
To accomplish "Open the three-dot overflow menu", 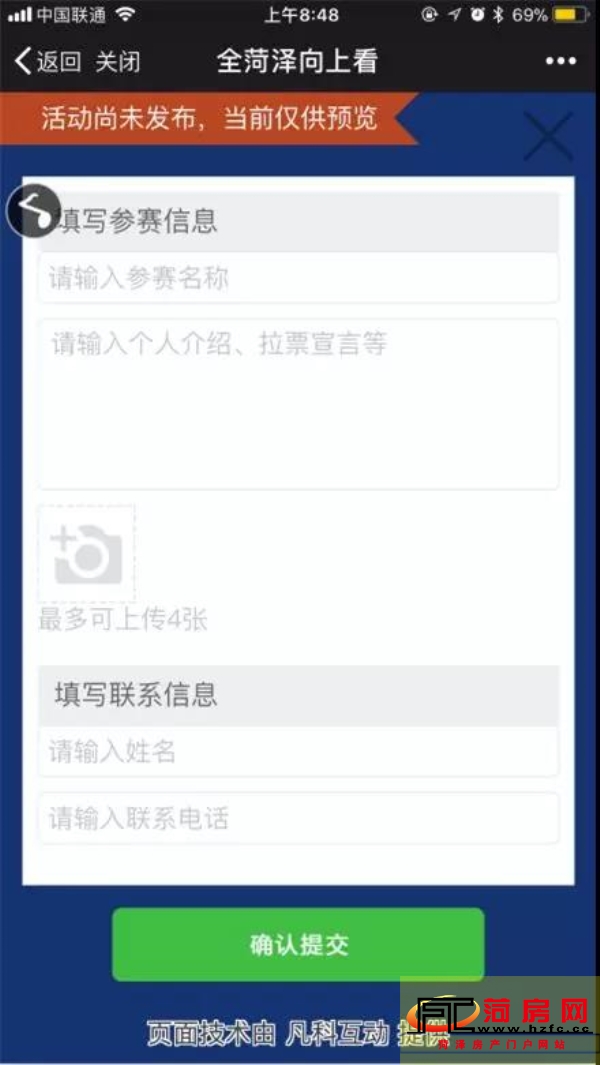I will [x=561, y=62].
